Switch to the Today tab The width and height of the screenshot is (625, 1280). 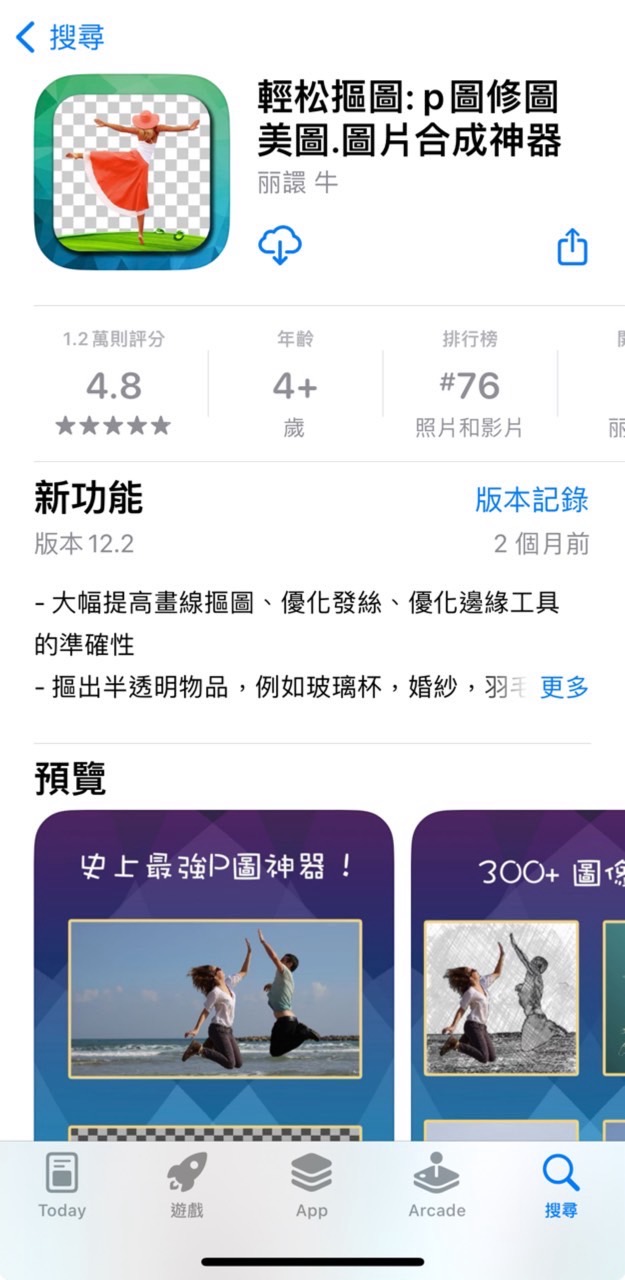tap(62, 1186)
